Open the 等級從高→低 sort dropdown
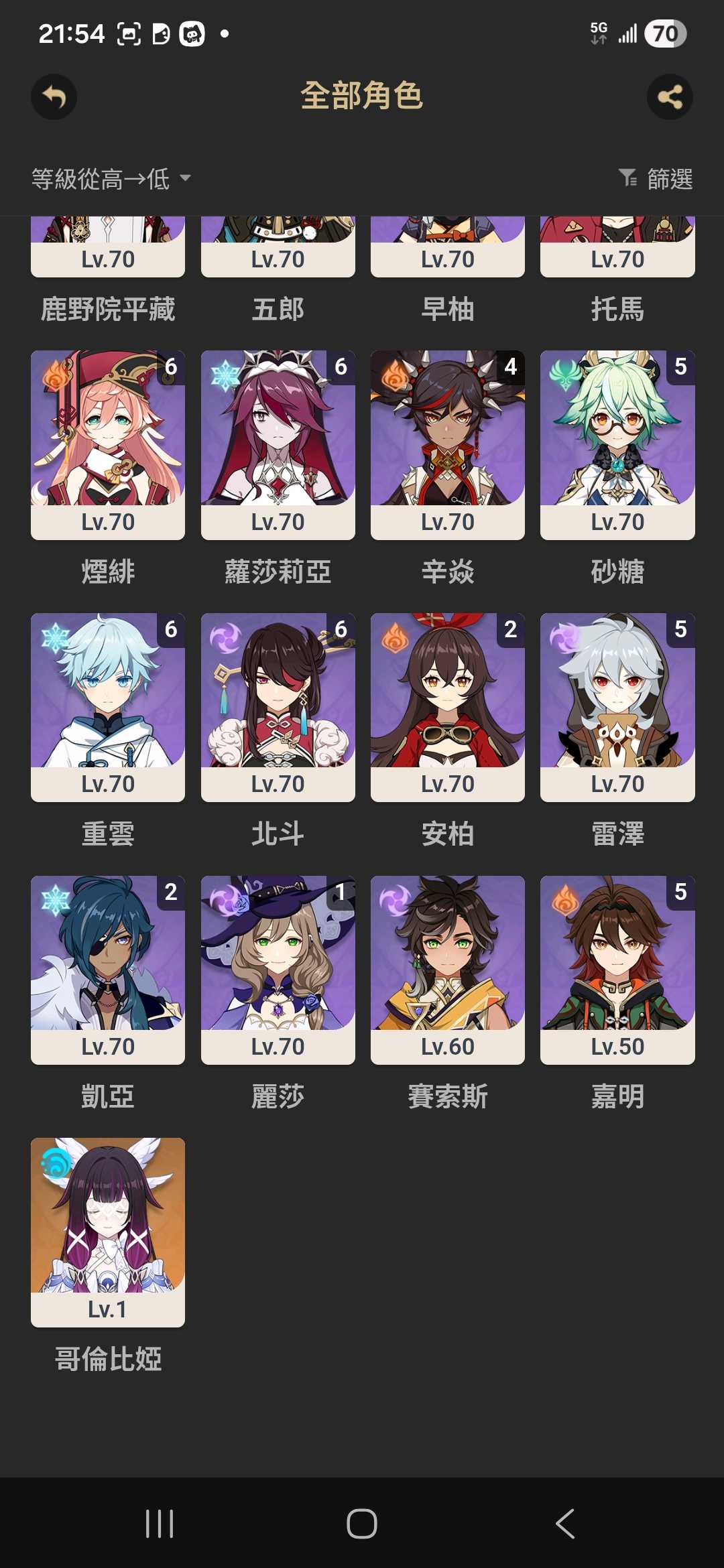This screenshot has width=724, height=1568. pyautogui.click(x=111, y=179)
